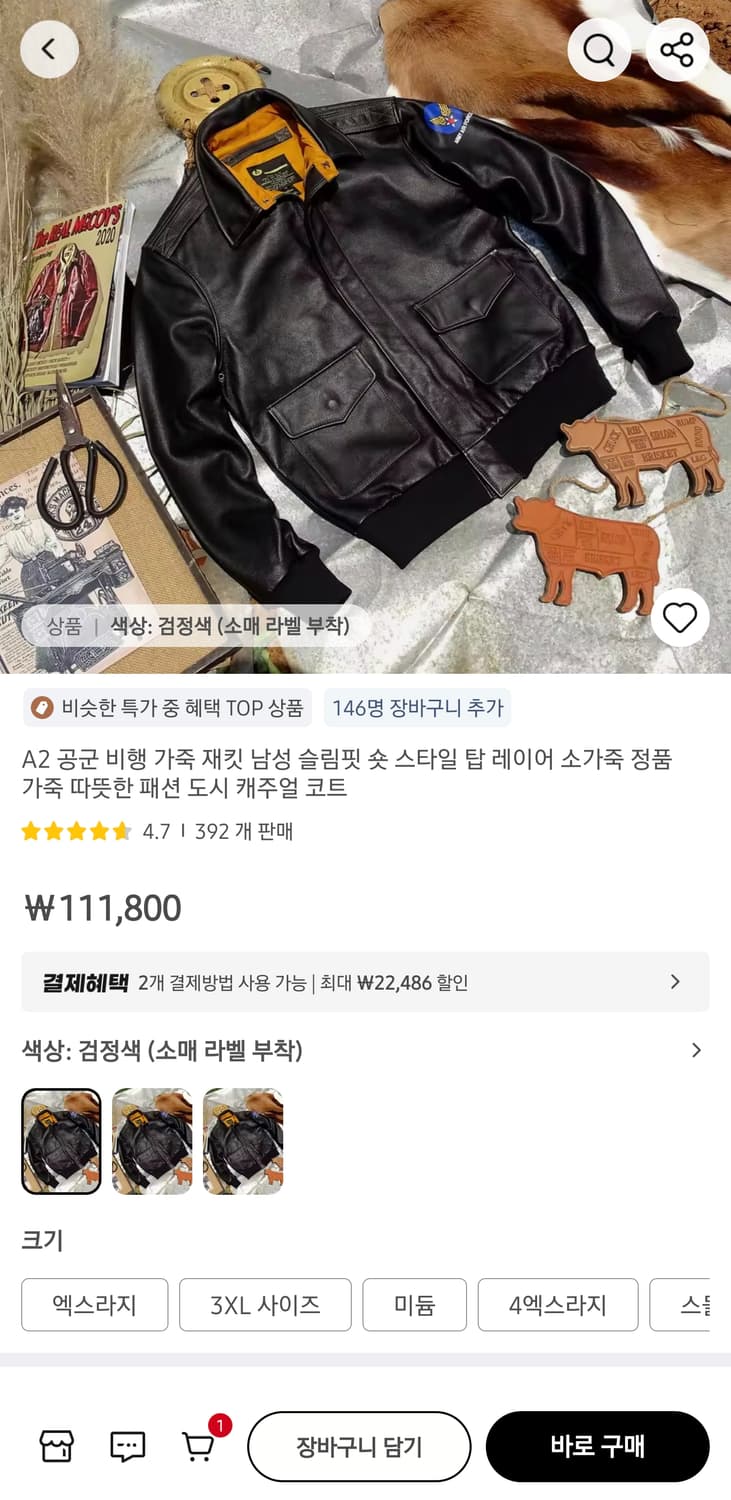Image resolution: width=731 pixels, height=1500 pixels.
Task: Toggle the heart wishlist on the photo
Action: (x=681, y=618)
